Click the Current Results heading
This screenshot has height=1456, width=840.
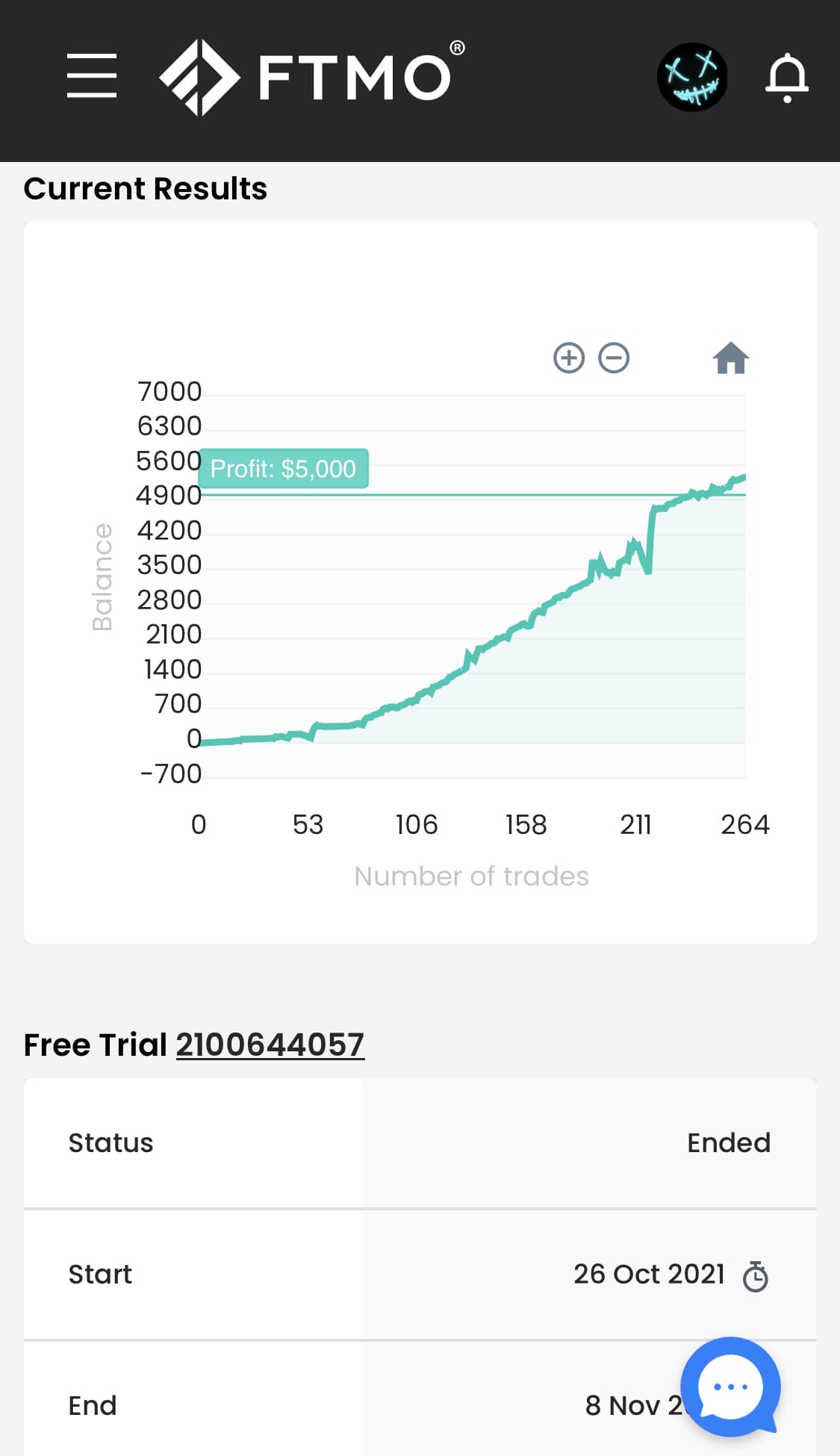[146, 188]
